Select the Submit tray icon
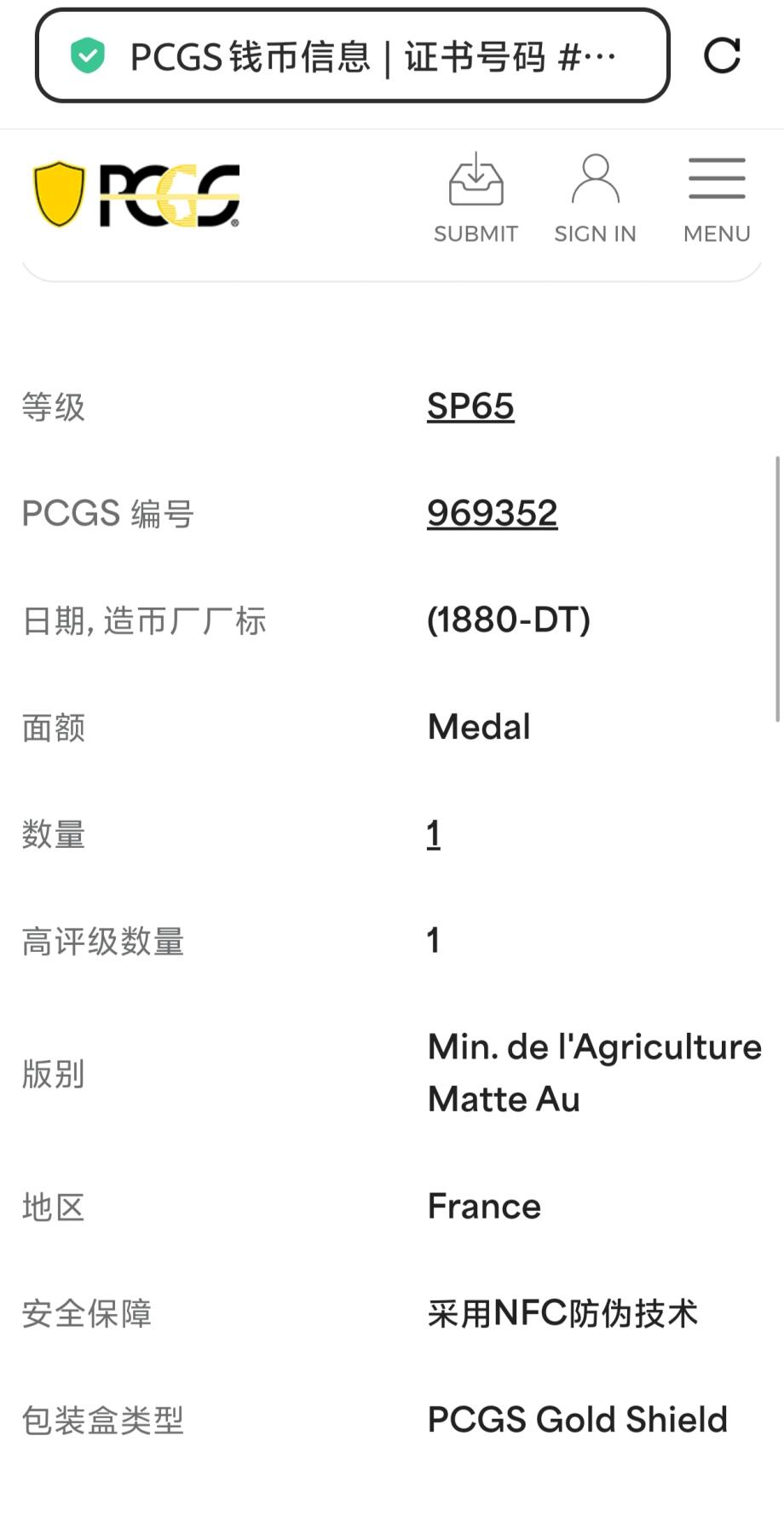This screenshot has height=1534, width=784. 475,181
